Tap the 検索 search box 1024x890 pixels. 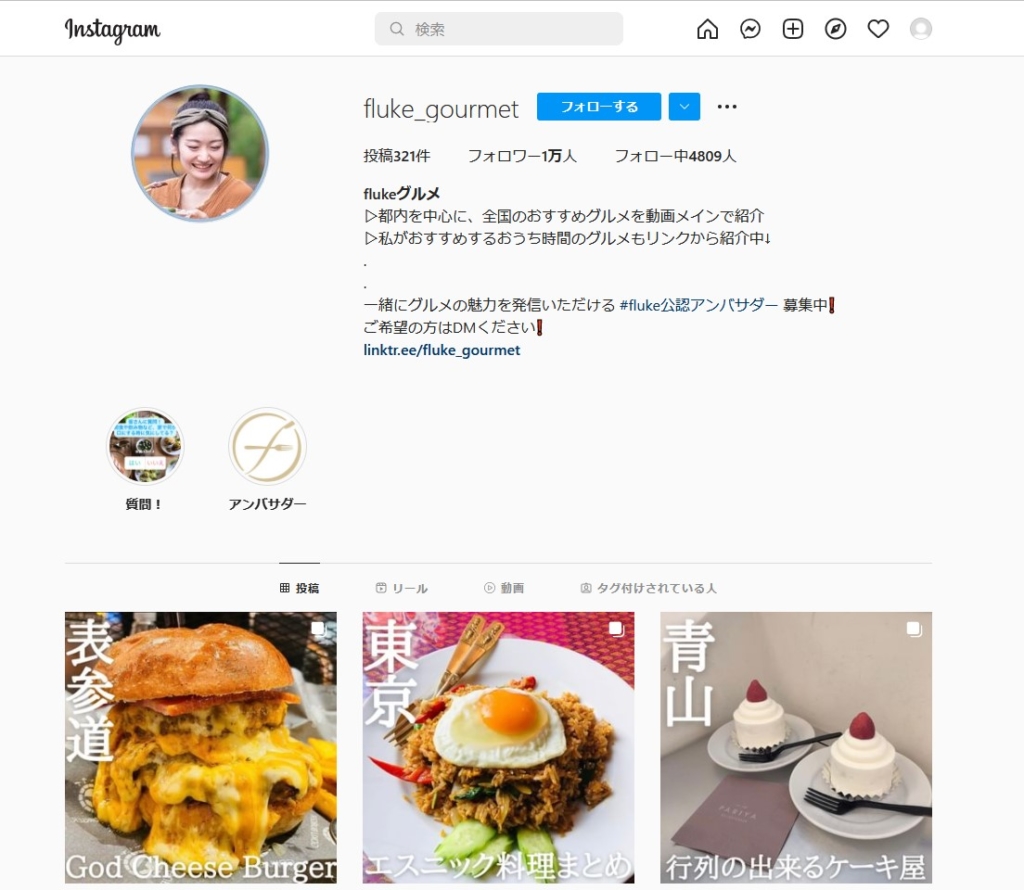(498, 29)
